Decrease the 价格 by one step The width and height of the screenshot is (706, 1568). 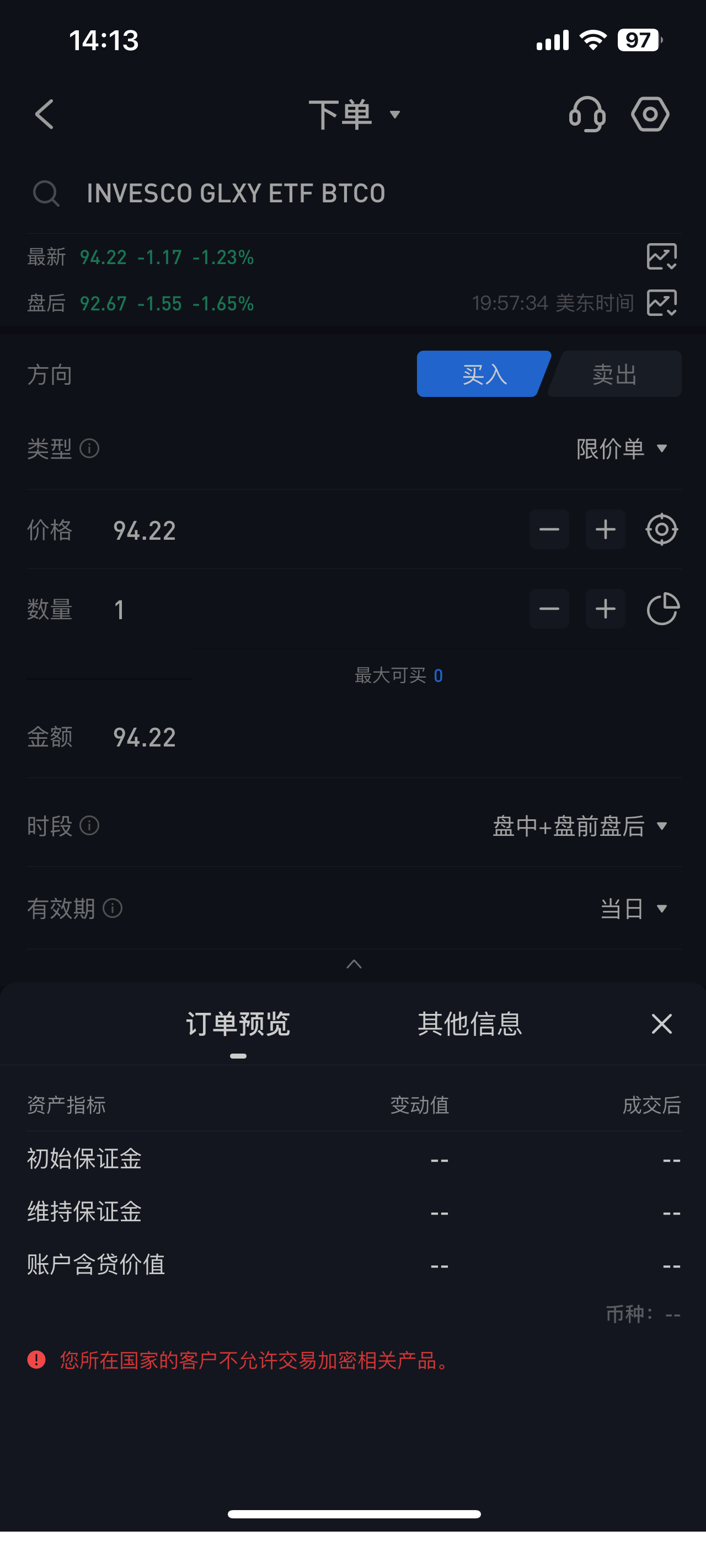pyautogui.click(x=549, y=530)
